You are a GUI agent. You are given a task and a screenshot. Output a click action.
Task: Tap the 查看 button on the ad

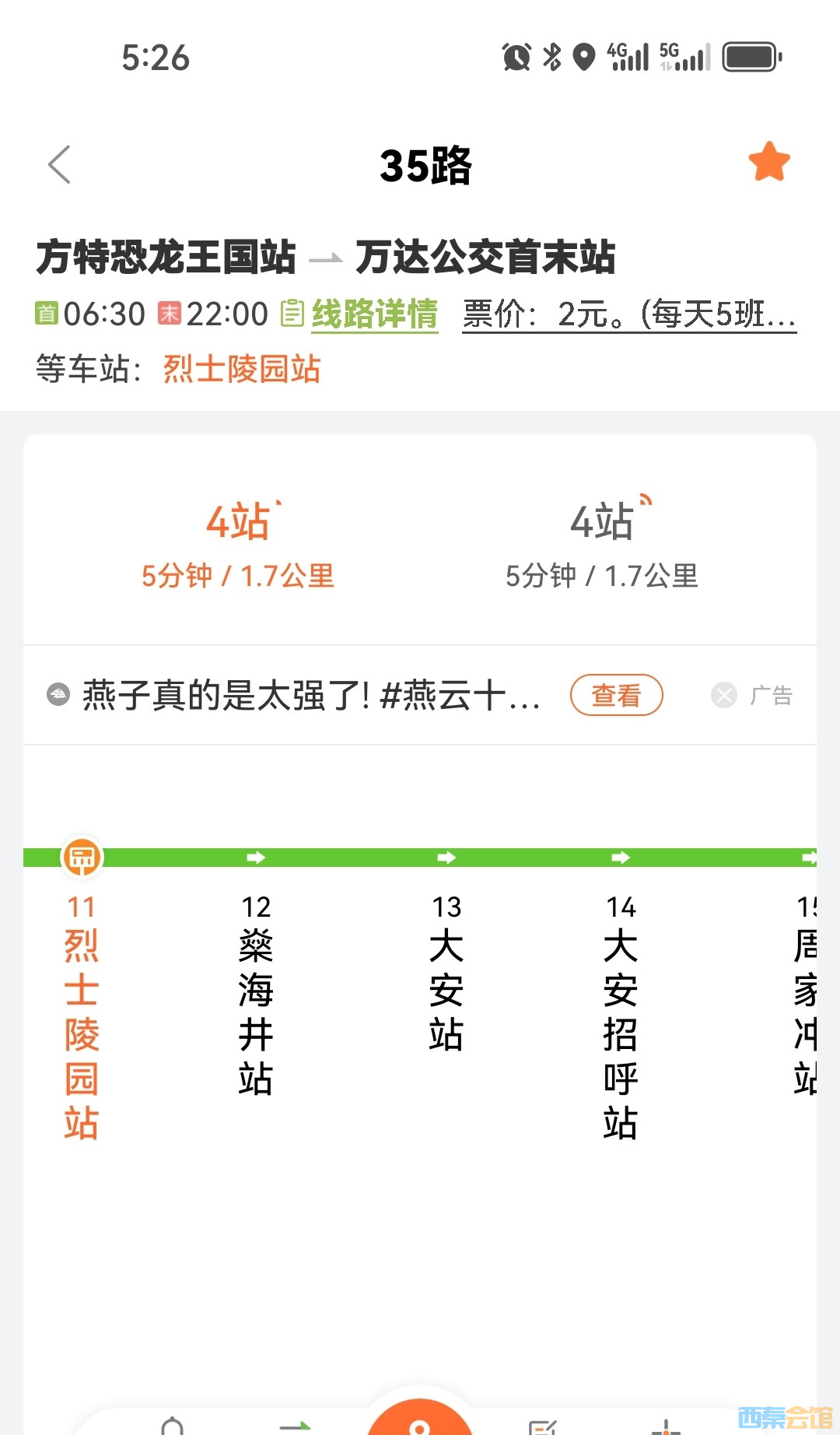pos(616,695)
